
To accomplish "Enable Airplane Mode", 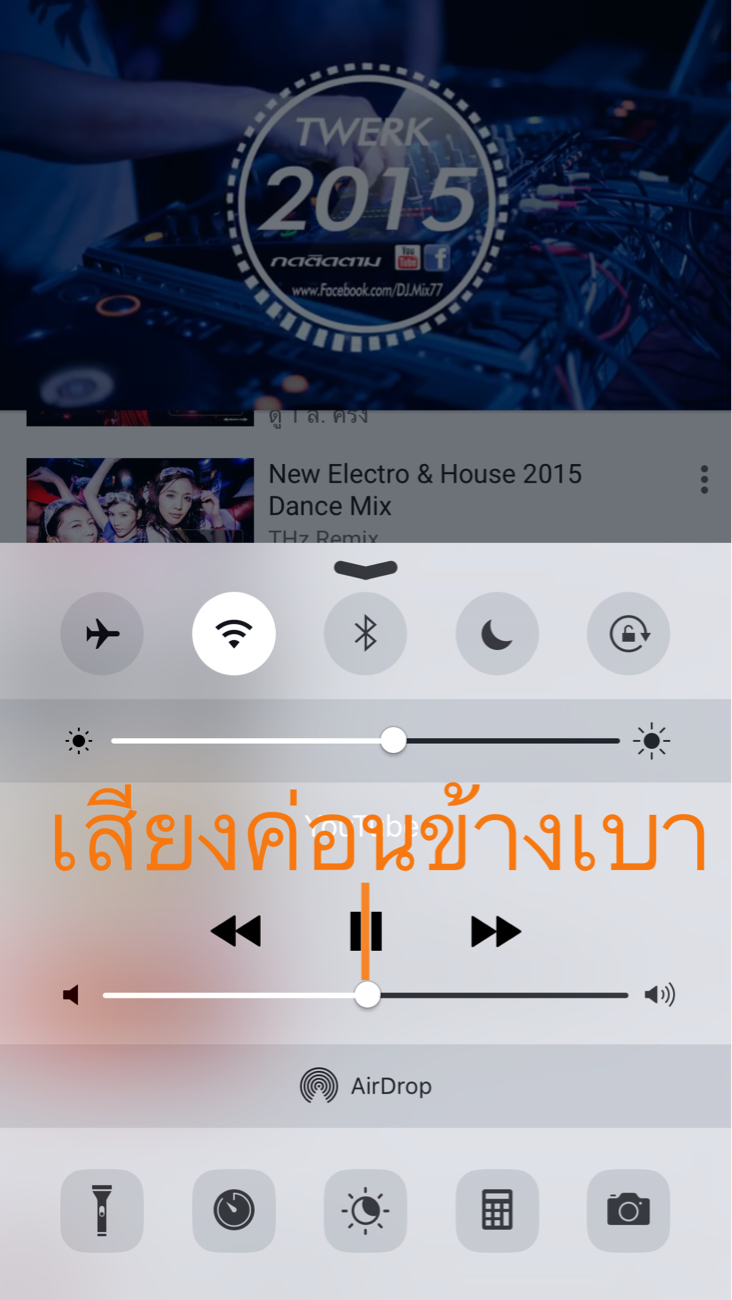I will point(102,634).
